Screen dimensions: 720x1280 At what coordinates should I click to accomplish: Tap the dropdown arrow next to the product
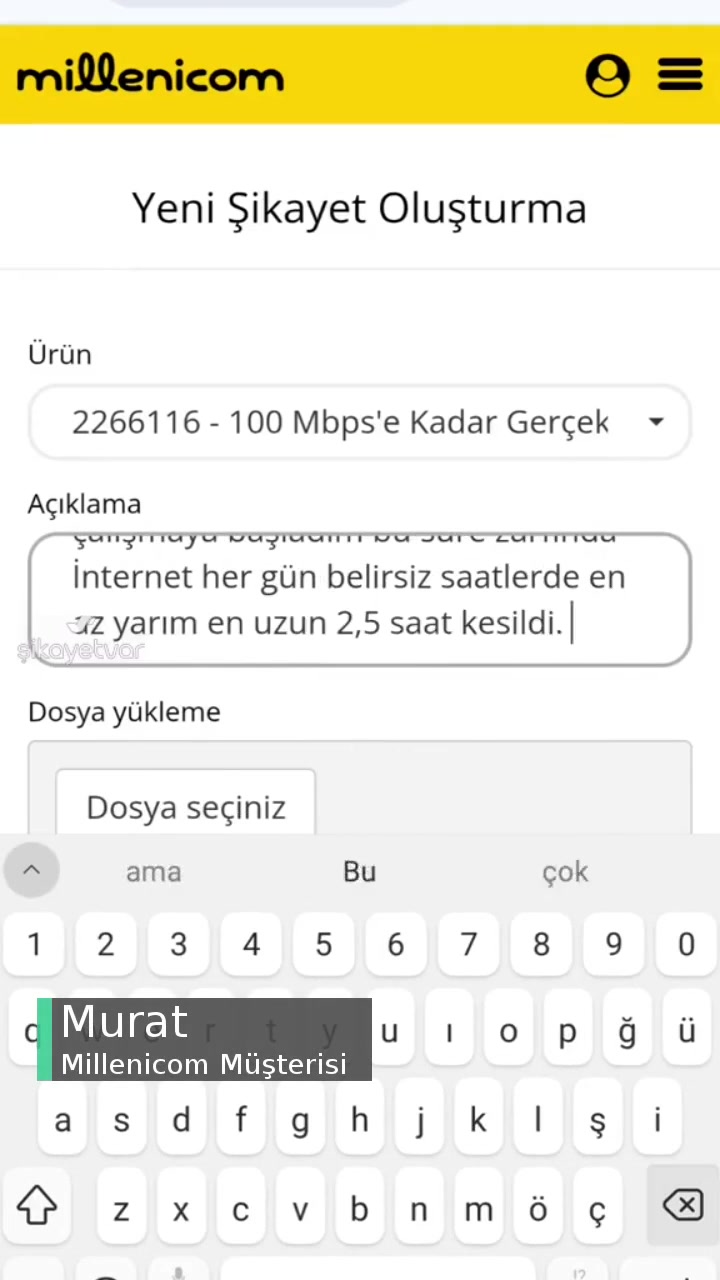click(x=656, y=422)
